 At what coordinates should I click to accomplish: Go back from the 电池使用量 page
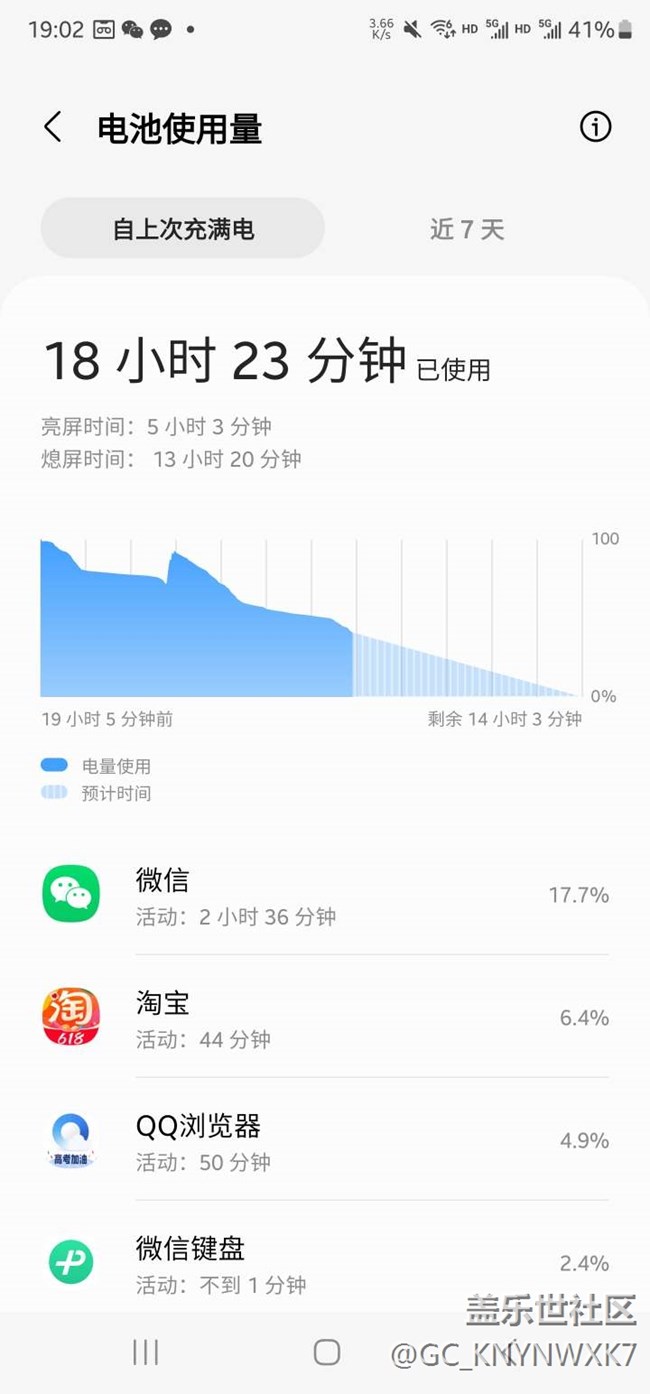(x=53, y=128)
